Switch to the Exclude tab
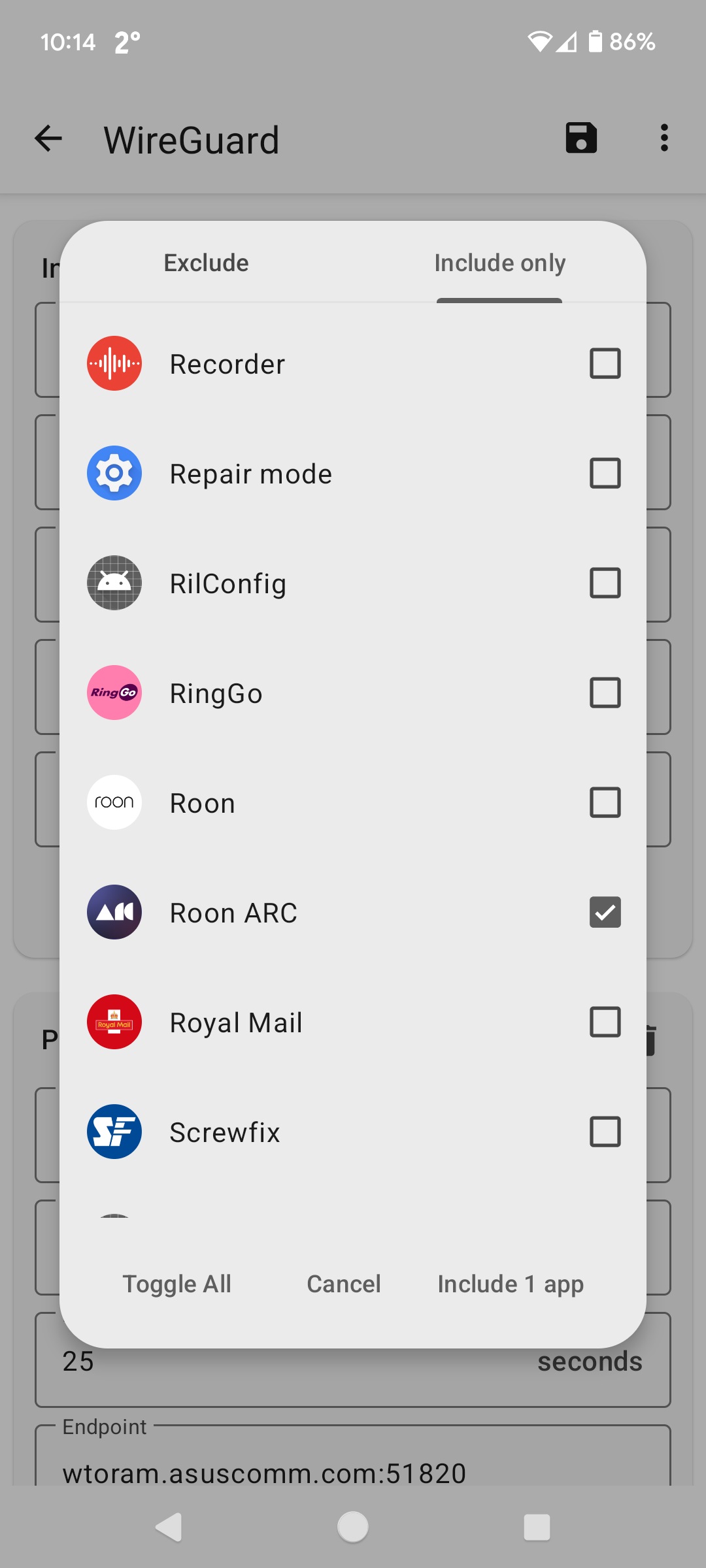 [206, 263]
